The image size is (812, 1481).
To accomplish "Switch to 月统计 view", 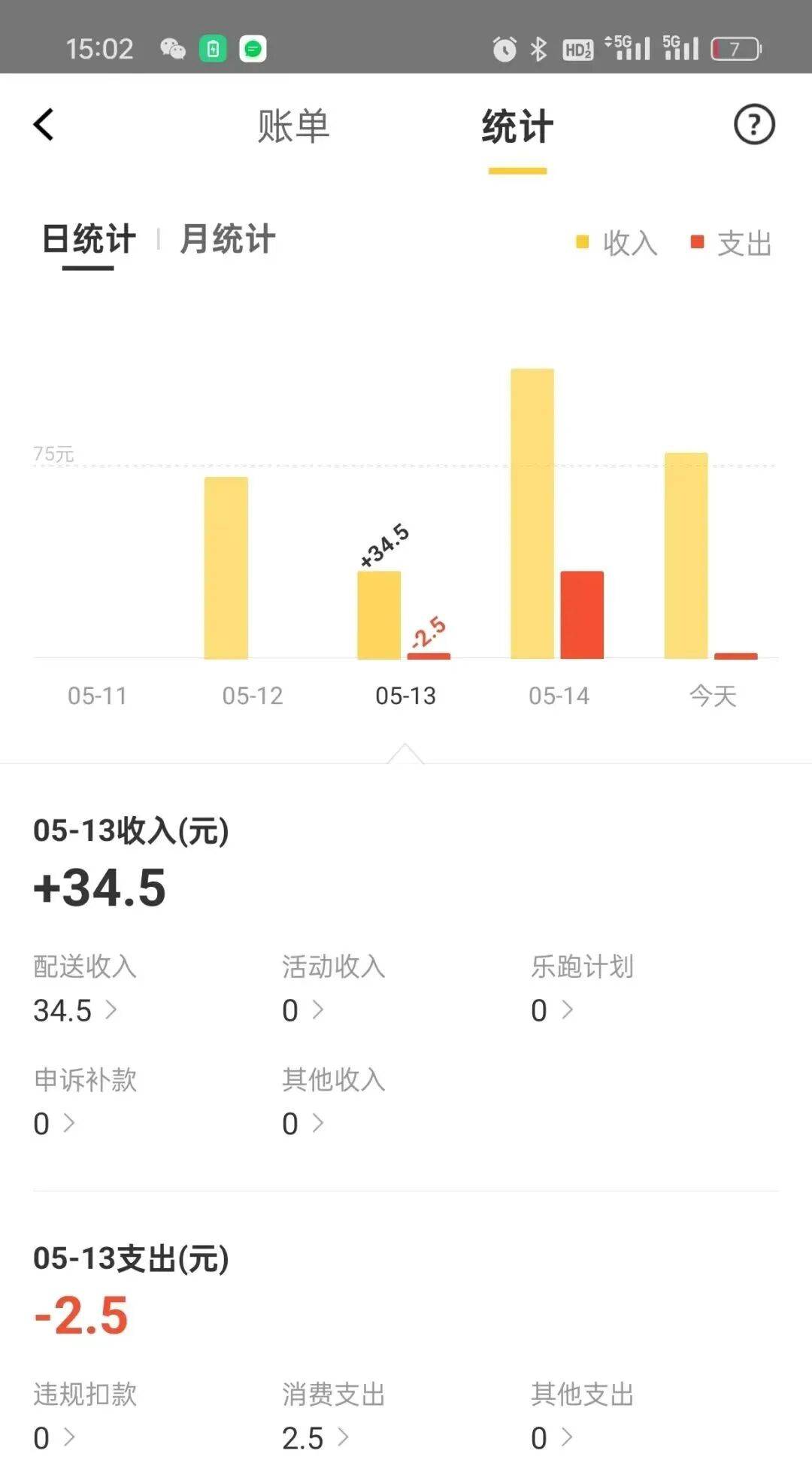I will 227,240.
